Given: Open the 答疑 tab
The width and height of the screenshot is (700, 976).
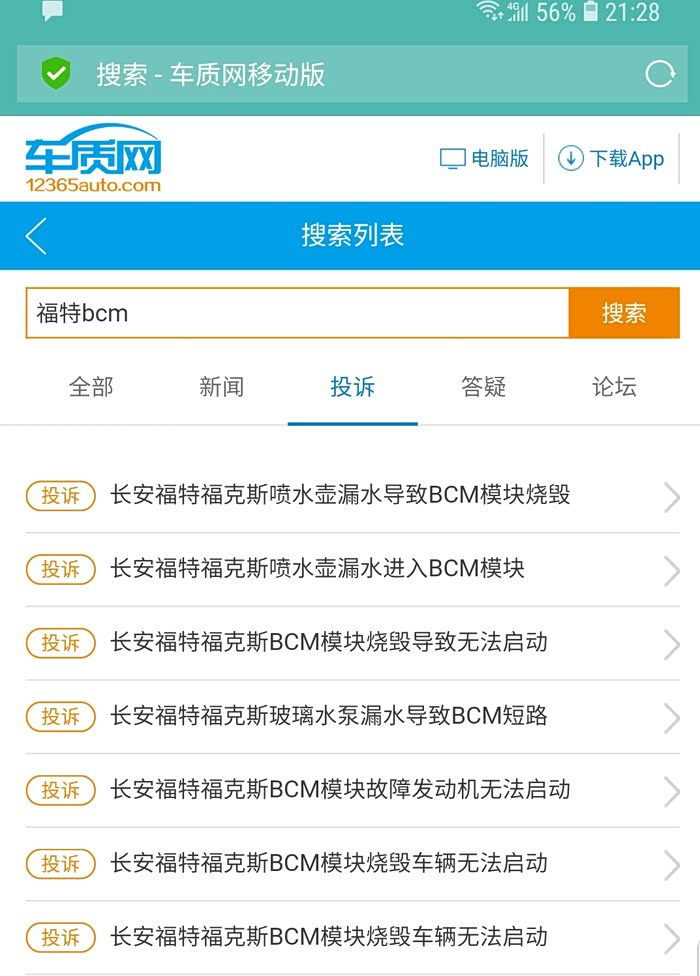Looking at the screenshot, I should pos(483,387).
